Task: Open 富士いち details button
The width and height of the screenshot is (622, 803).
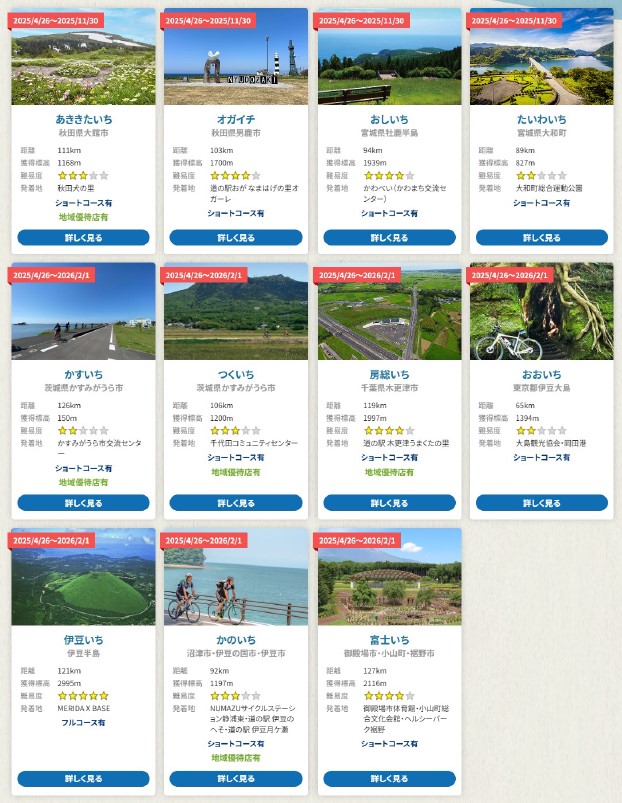Action: [x=389, y=778]
